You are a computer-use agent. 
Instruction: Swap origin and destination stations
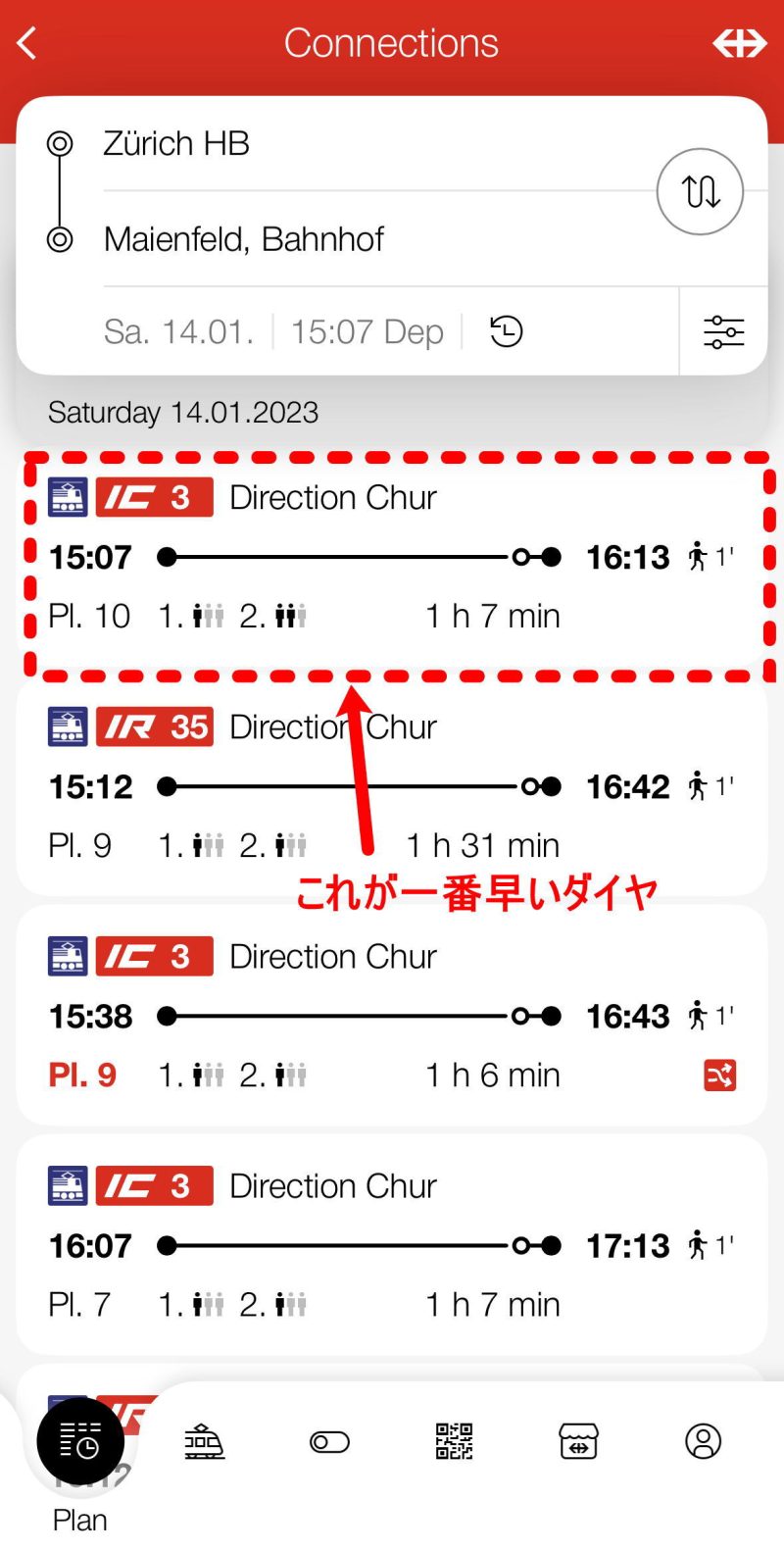click(x=700, y=191)
